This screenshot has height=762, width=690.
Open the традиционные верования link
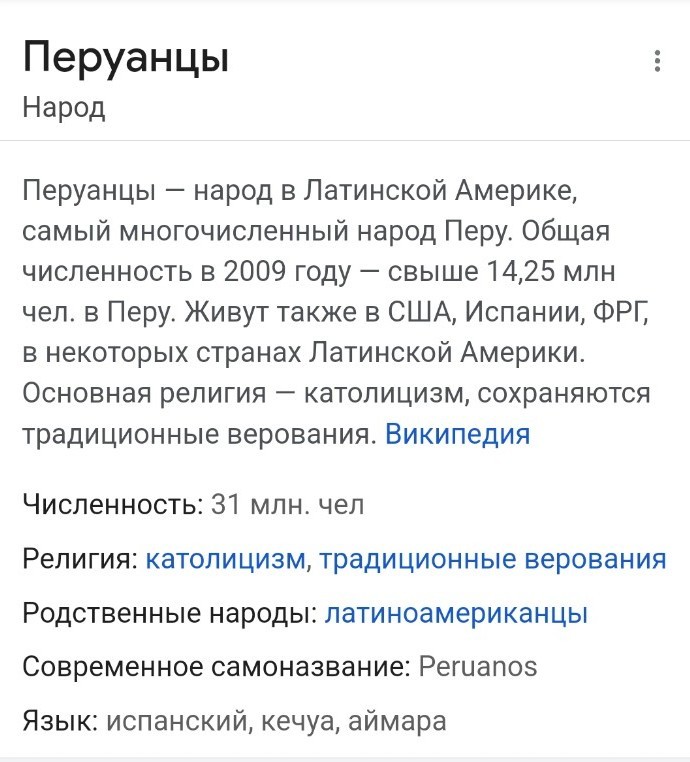click(492, 559)
